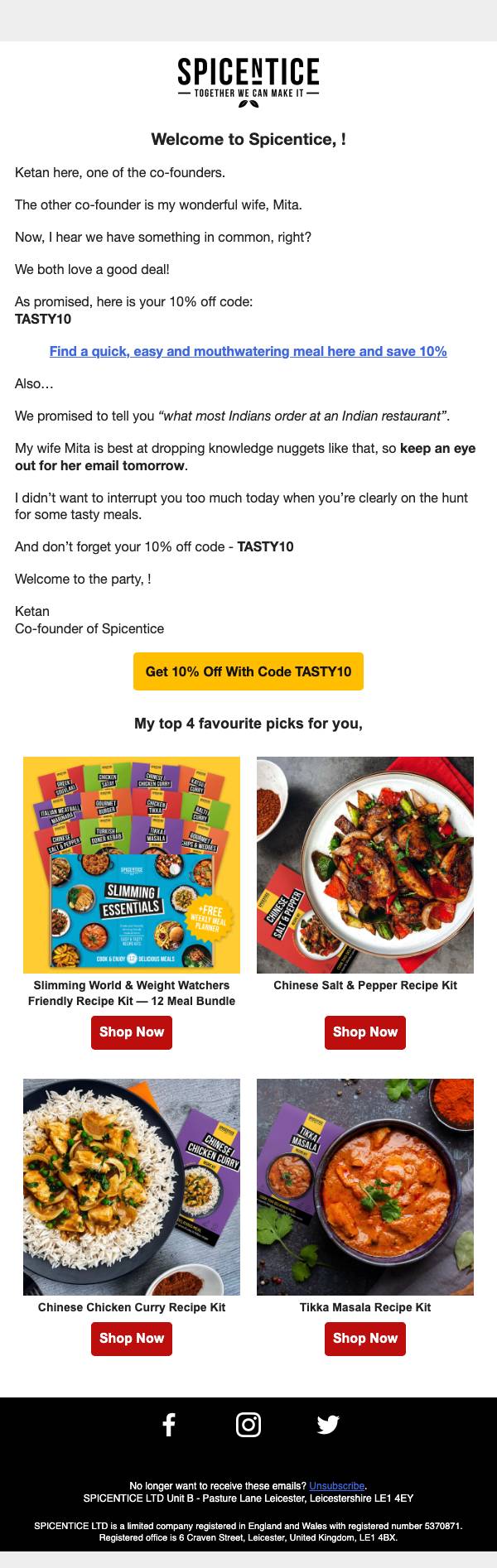Shop Now for Chinese Salt & Pepper kit
The height and width of the screenshot is (1568, 497).
click(365, 1032)
